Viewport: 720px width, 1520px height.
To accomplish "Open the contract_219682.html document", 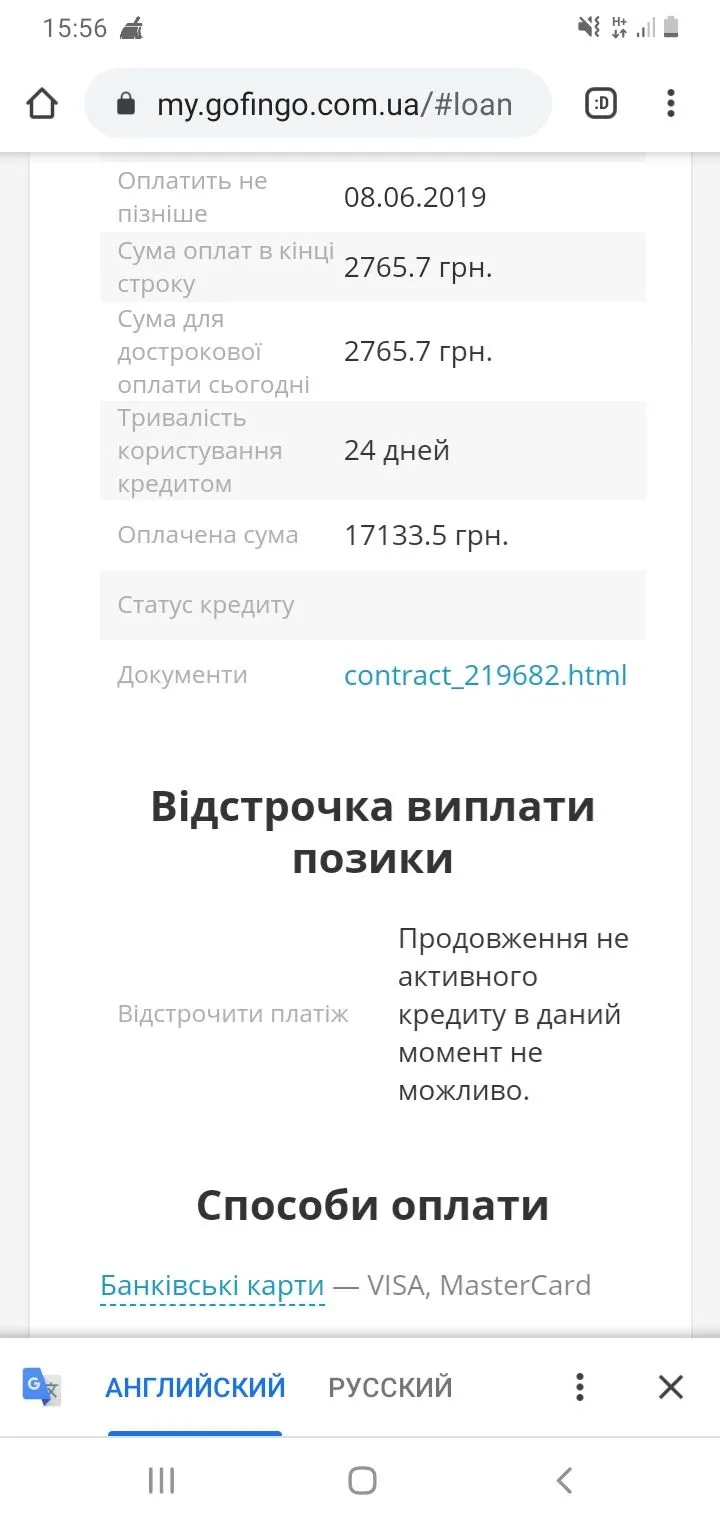I will click(485, 675).
